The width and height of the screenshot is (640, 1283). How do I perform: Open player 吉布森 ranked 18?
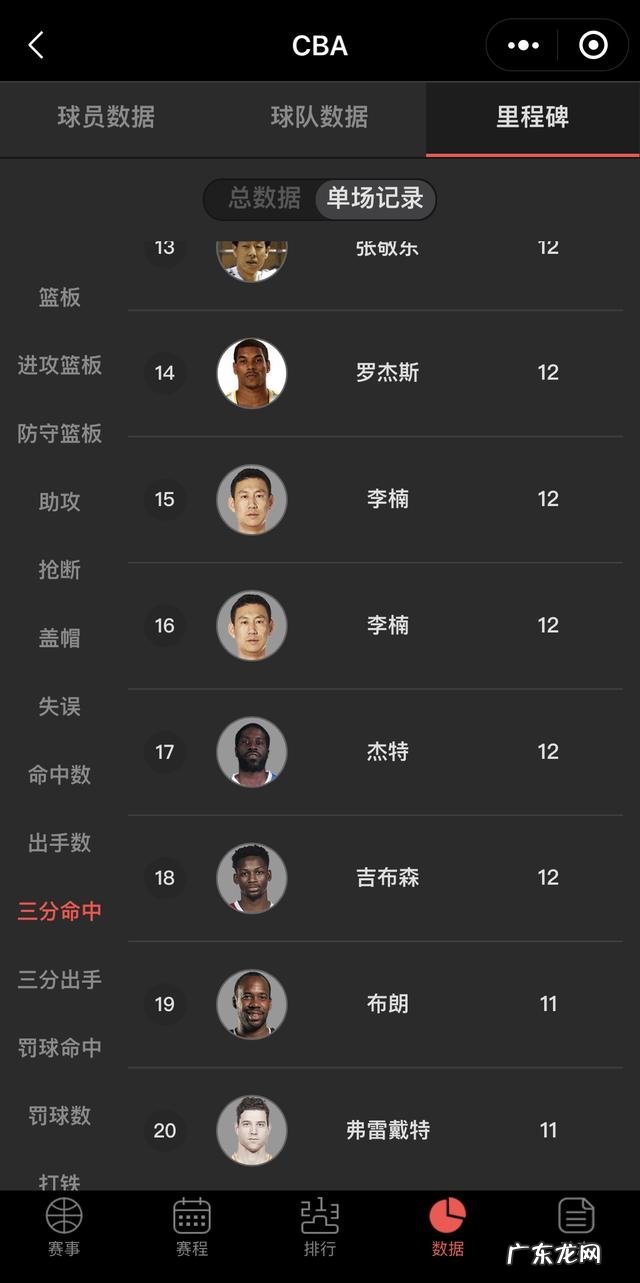tap(387, 877)
